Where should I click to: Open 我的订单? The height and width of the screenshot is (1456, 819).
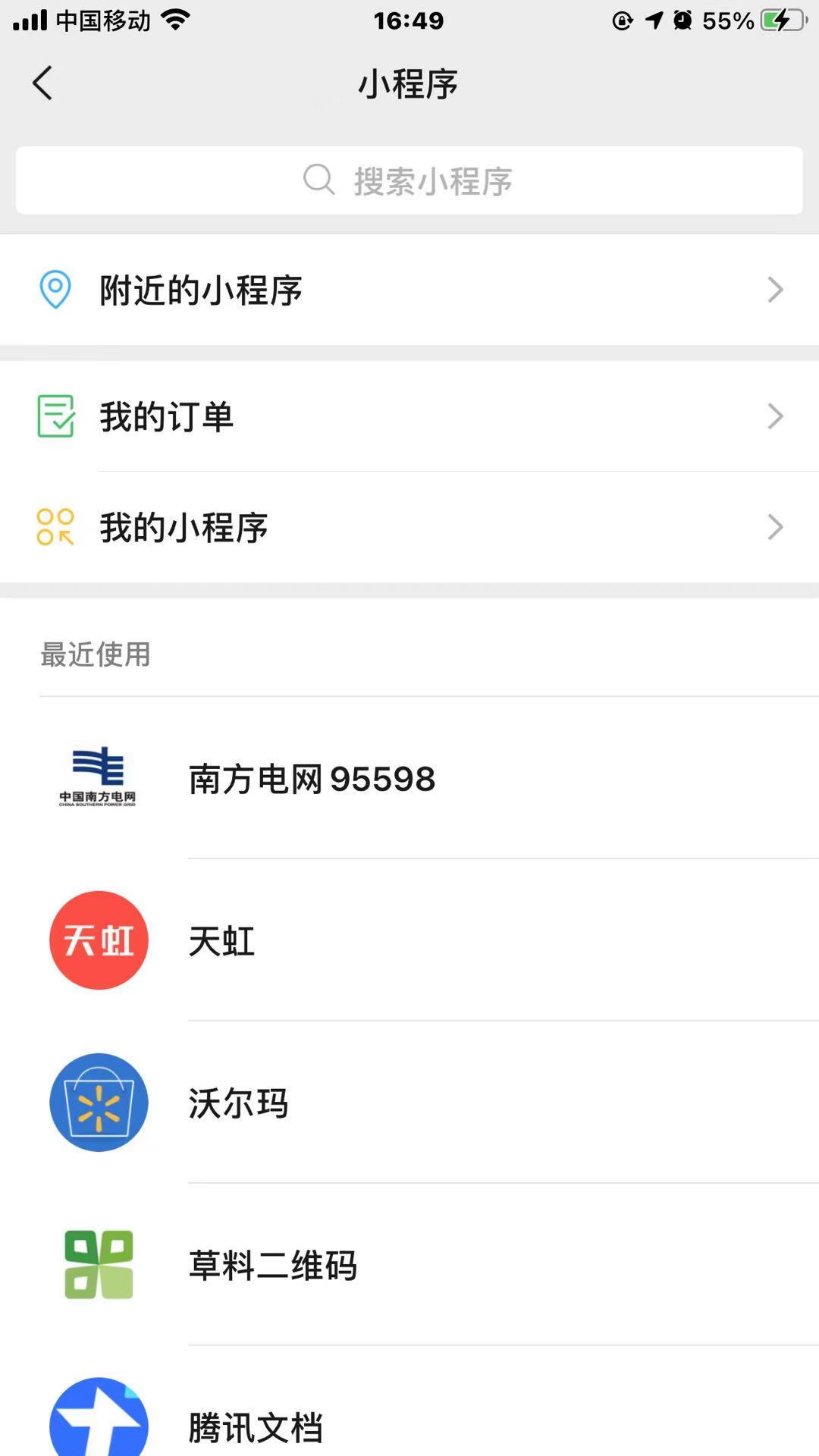tap(409, 416)
